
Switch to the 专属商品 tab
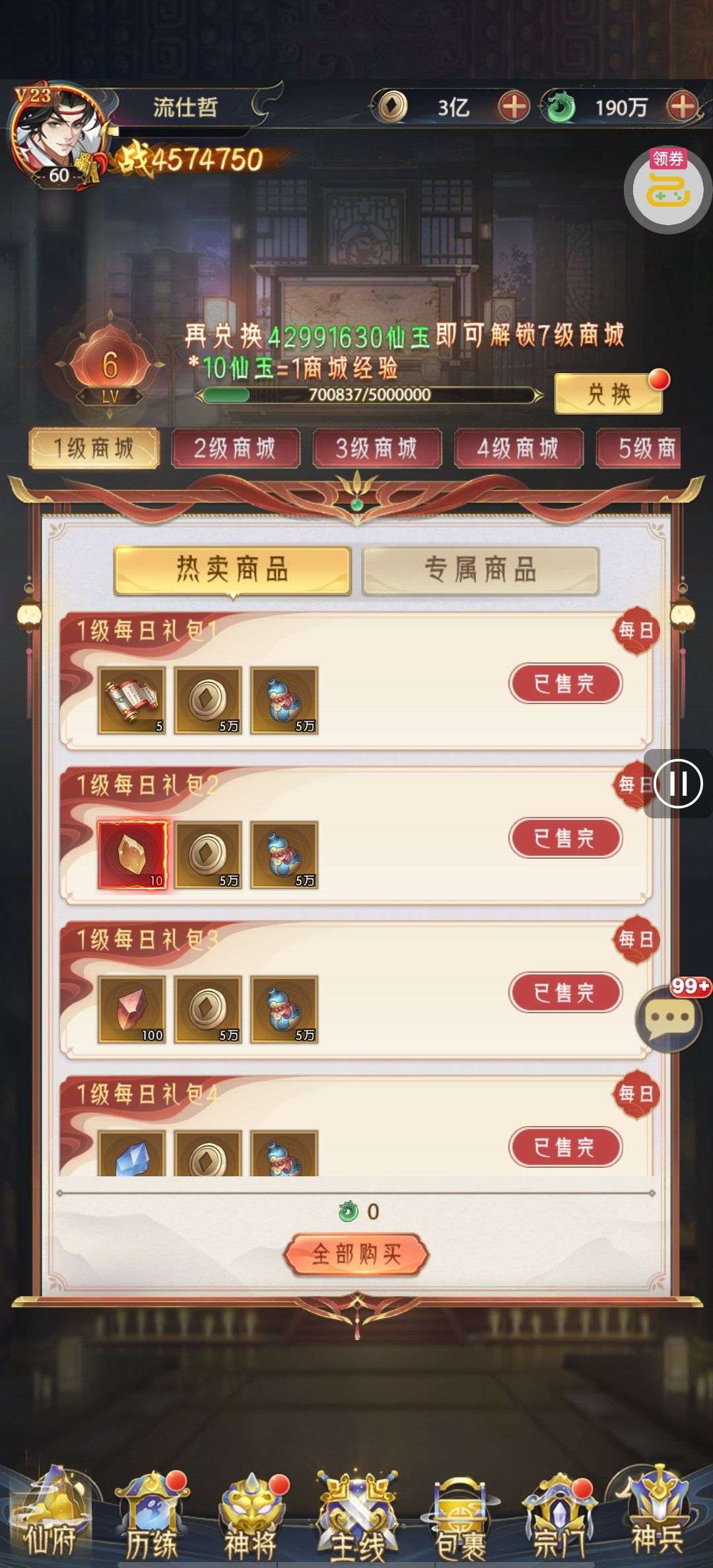[480, 570]
